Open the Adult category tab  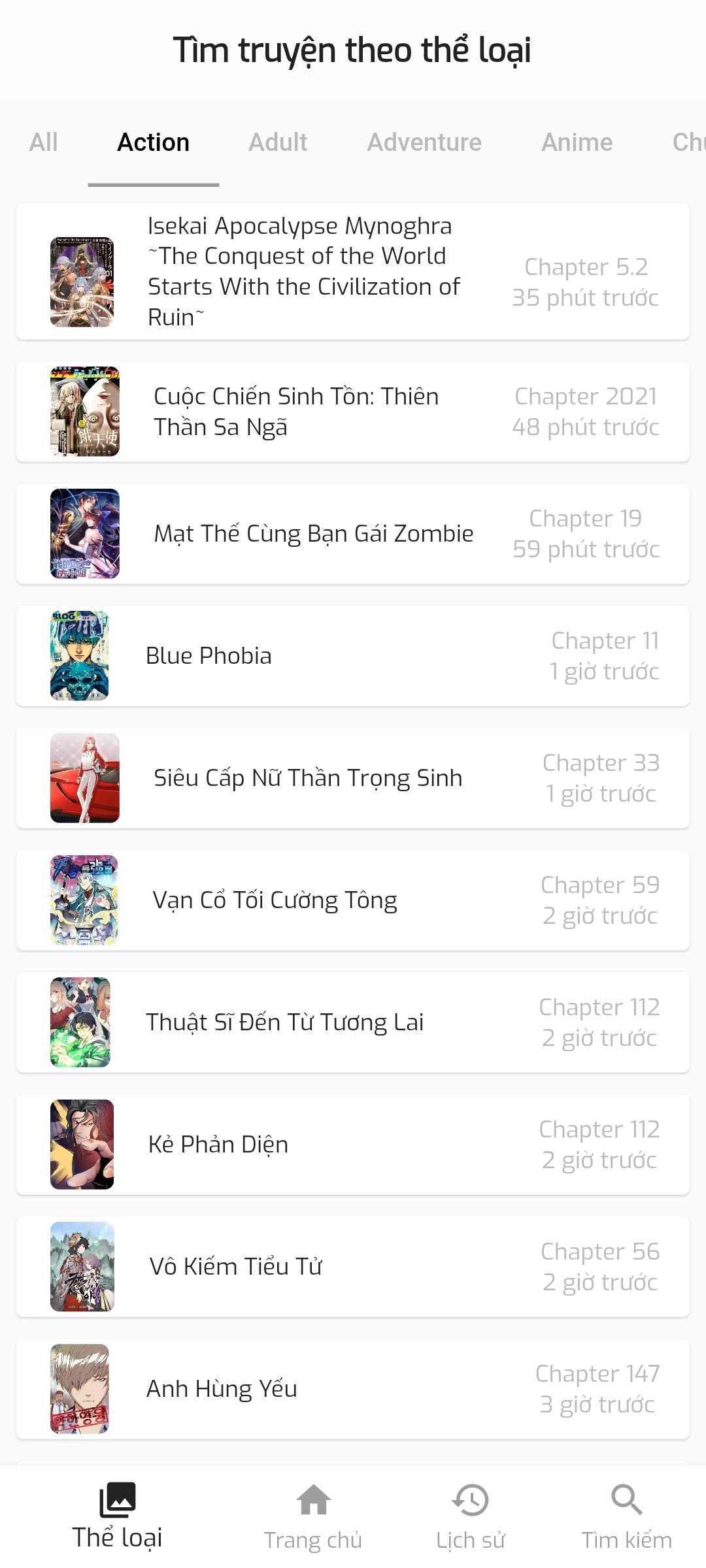coord(277,142)
